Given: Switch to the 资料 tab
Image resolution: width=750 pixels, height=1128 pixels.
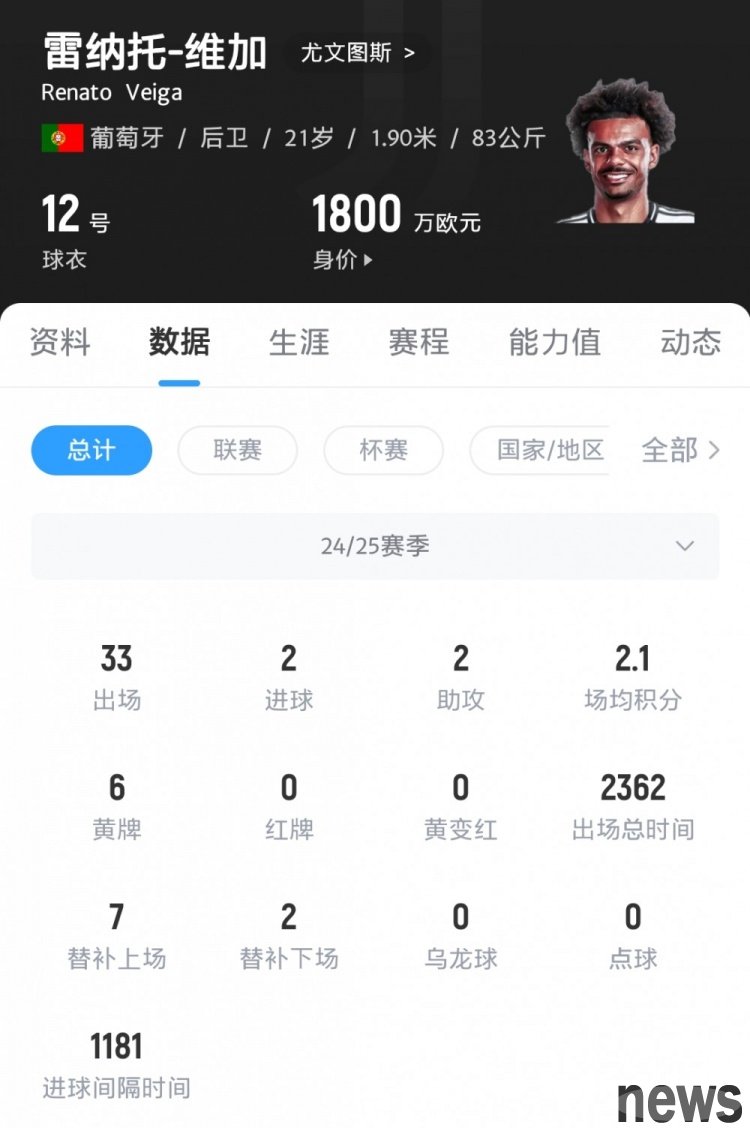Looking at the screenshot, I should (60, 342).
